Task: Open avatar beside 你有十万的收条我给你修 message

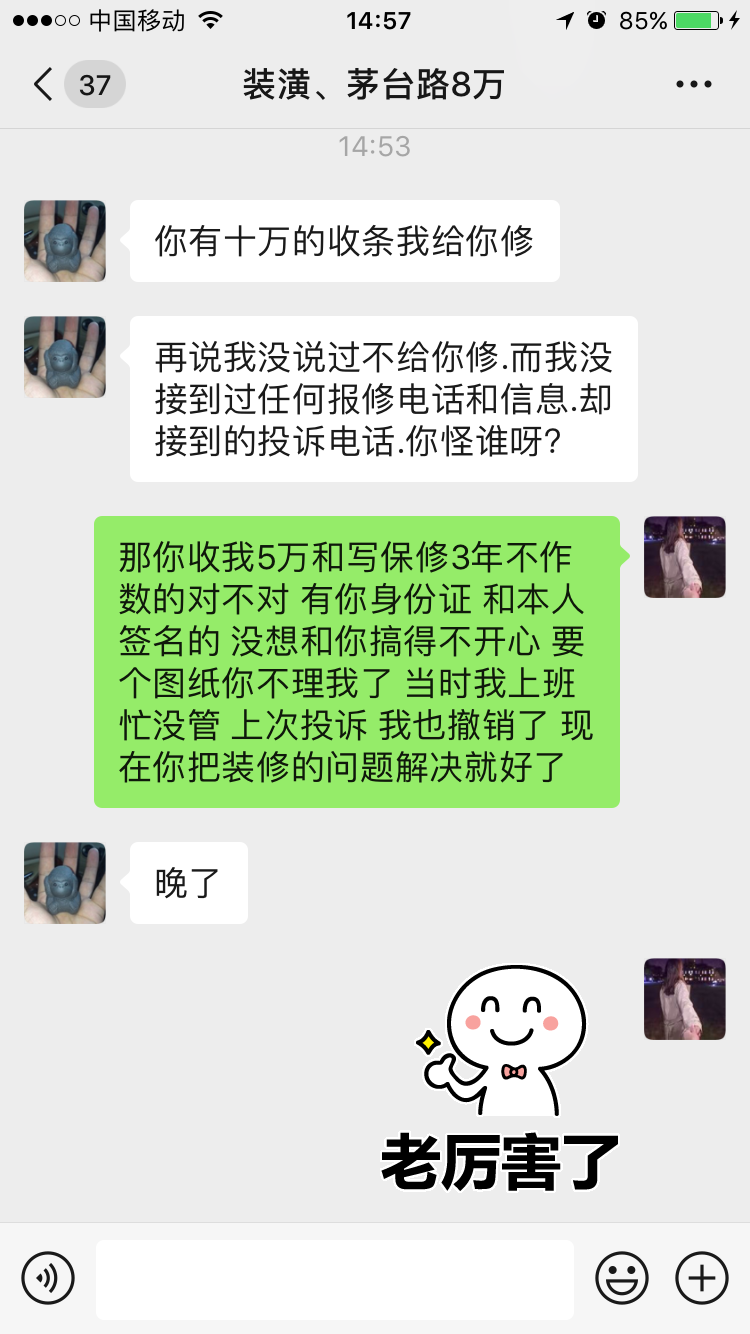Action: click(65, 241)
